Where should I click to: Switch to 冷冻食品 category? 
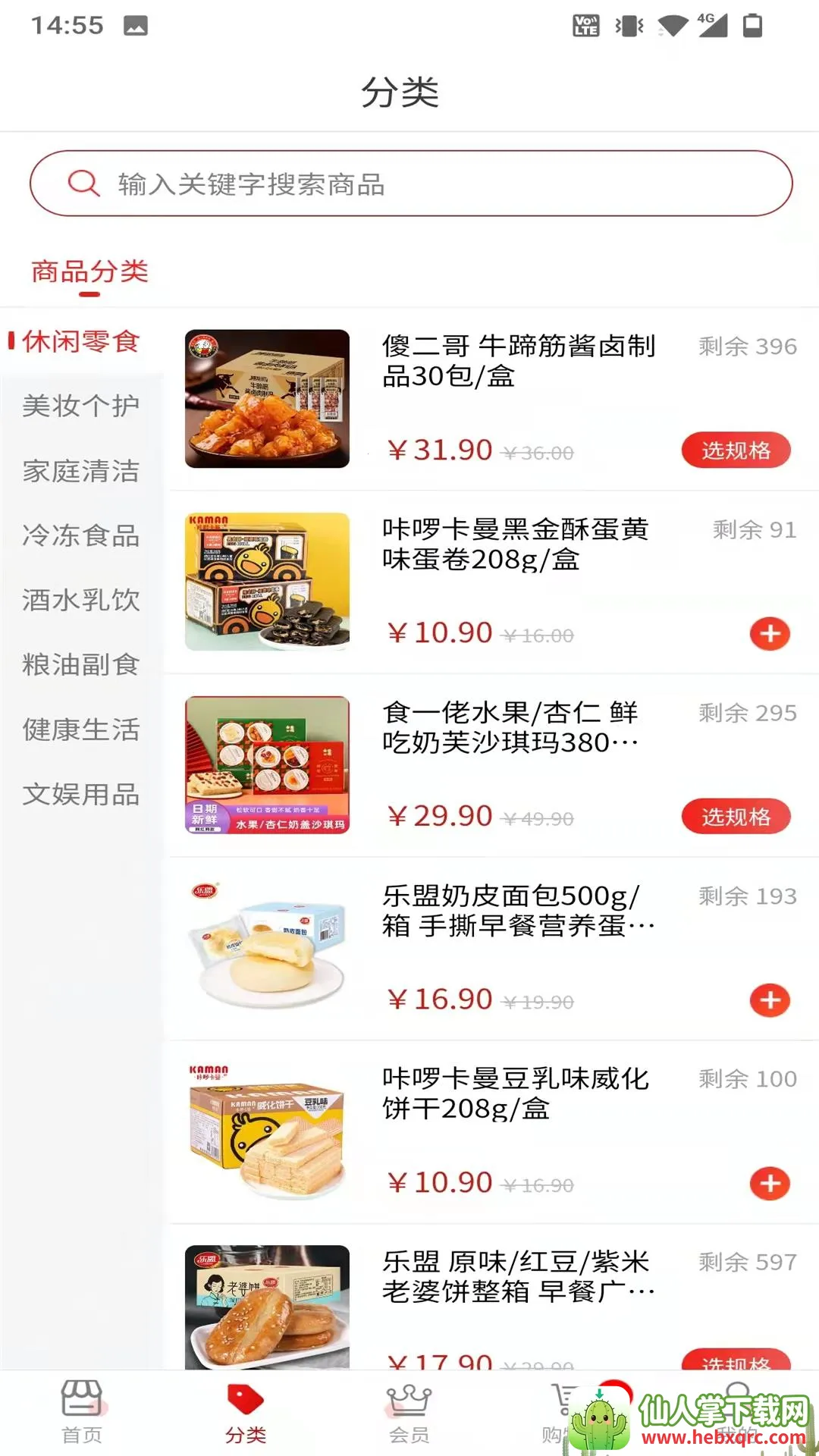[81, 535]
